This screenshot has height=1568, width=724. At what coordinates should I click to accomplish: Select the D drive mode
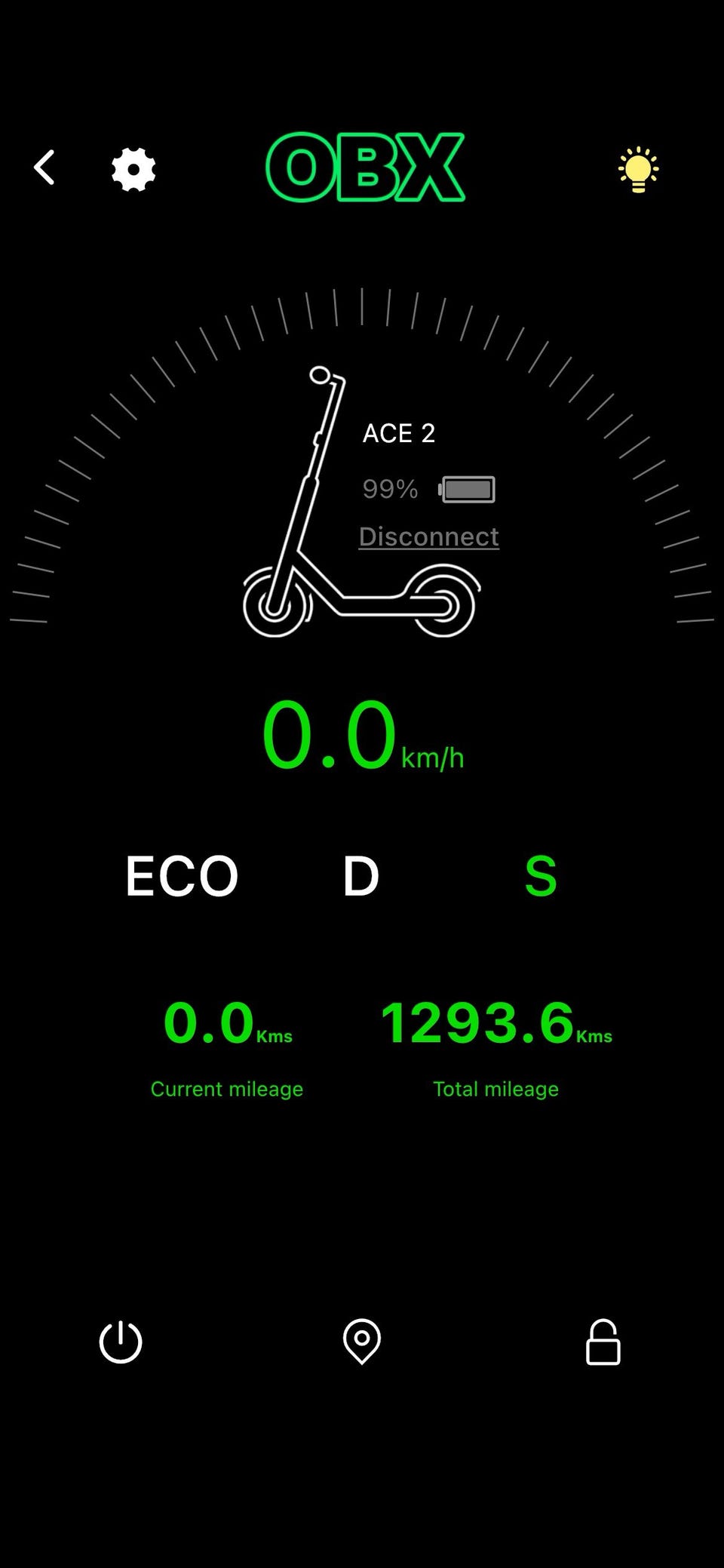tap(360, 876)
